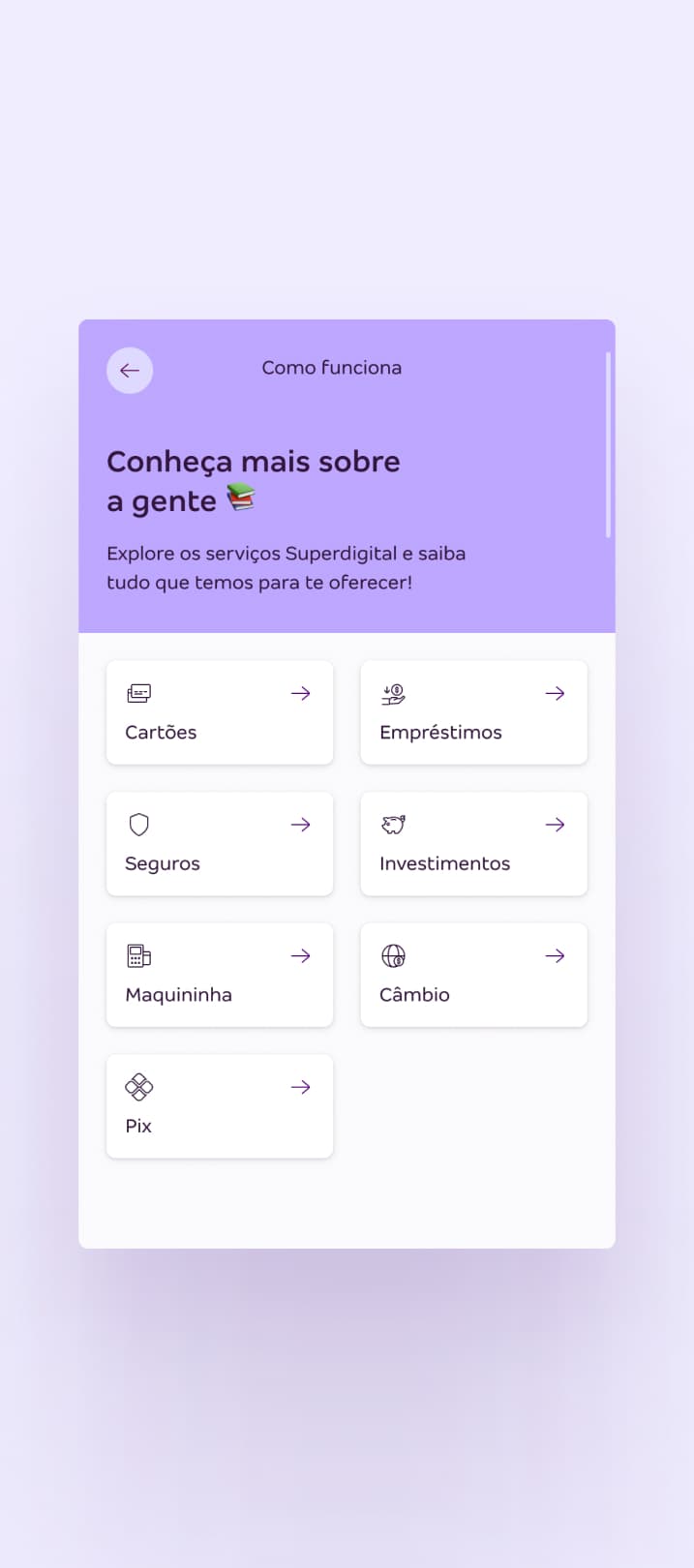Open the Cartões card
694x1568 pixels.
click(x=220, y=712)
